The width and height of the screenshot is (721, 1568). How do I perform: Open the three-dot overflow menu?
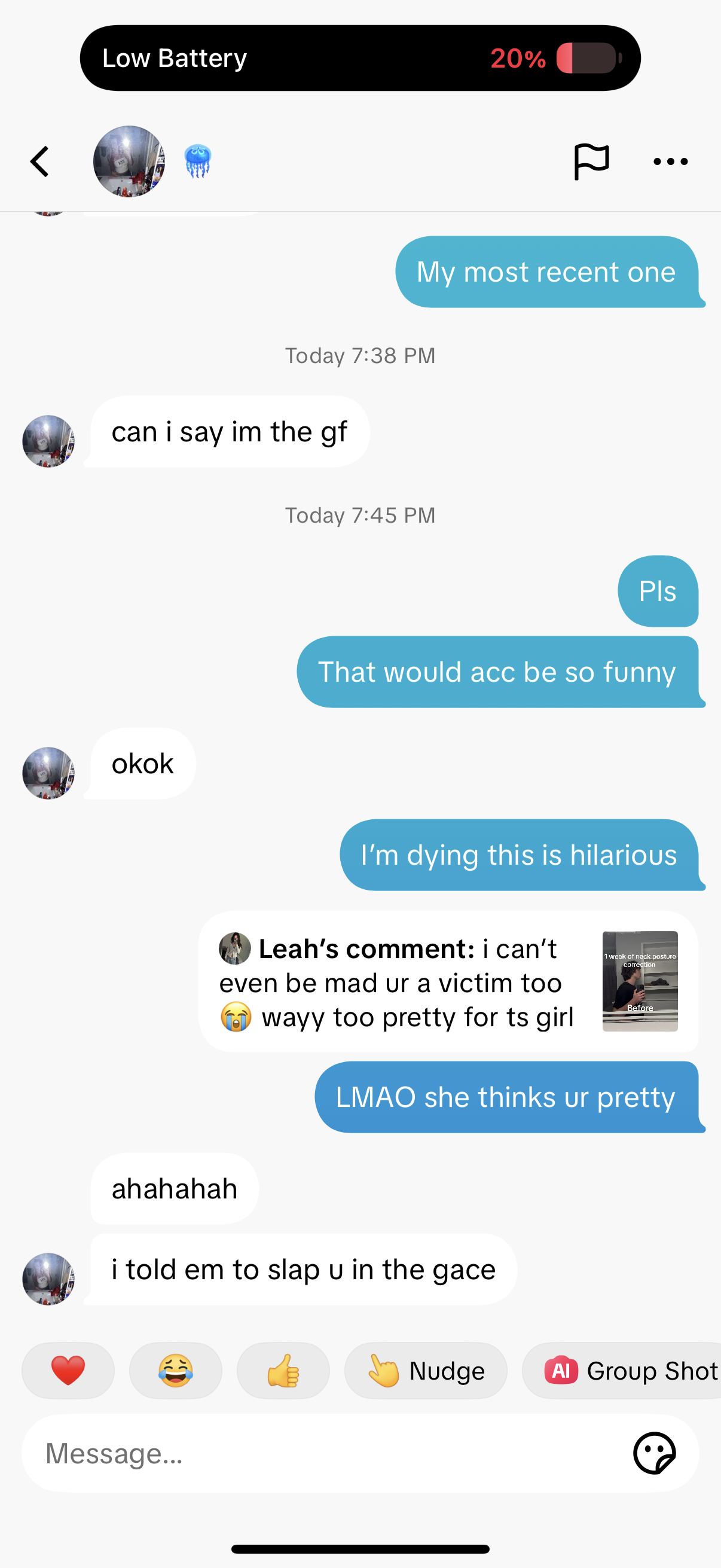pyautogui.click(x=670, y=162)
